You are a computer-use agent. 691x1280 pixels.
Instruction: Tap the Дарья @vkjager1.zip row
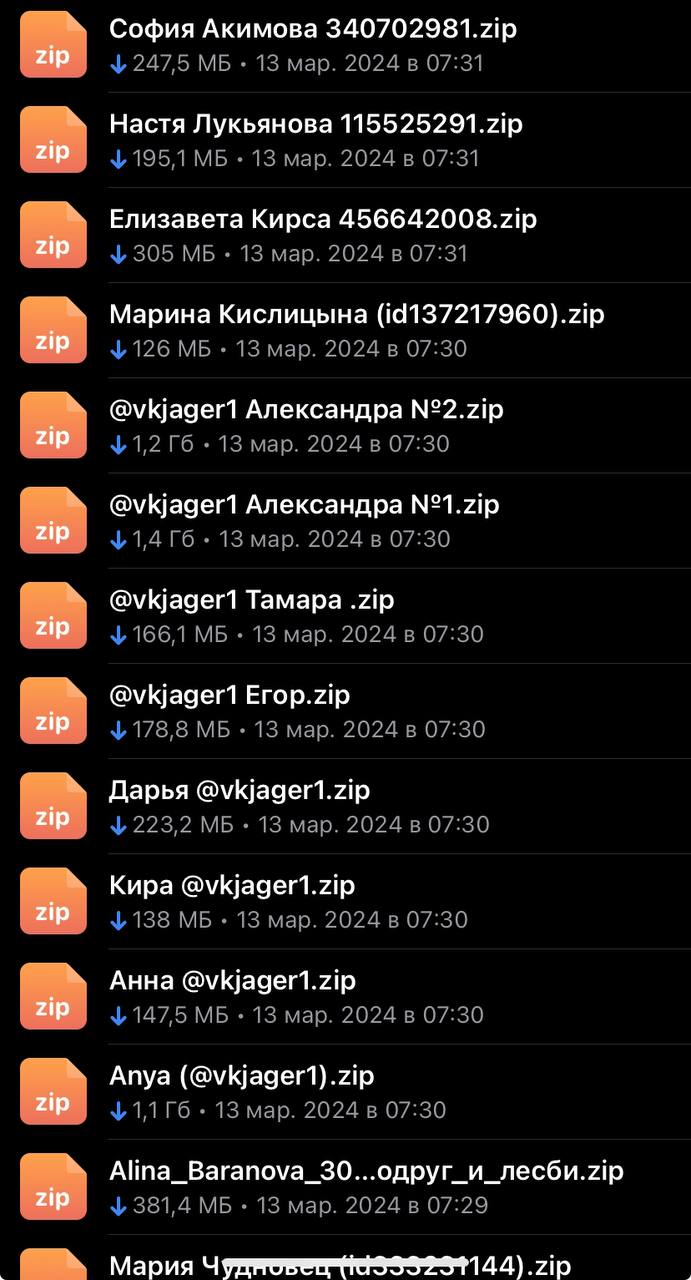click(240, 789)
